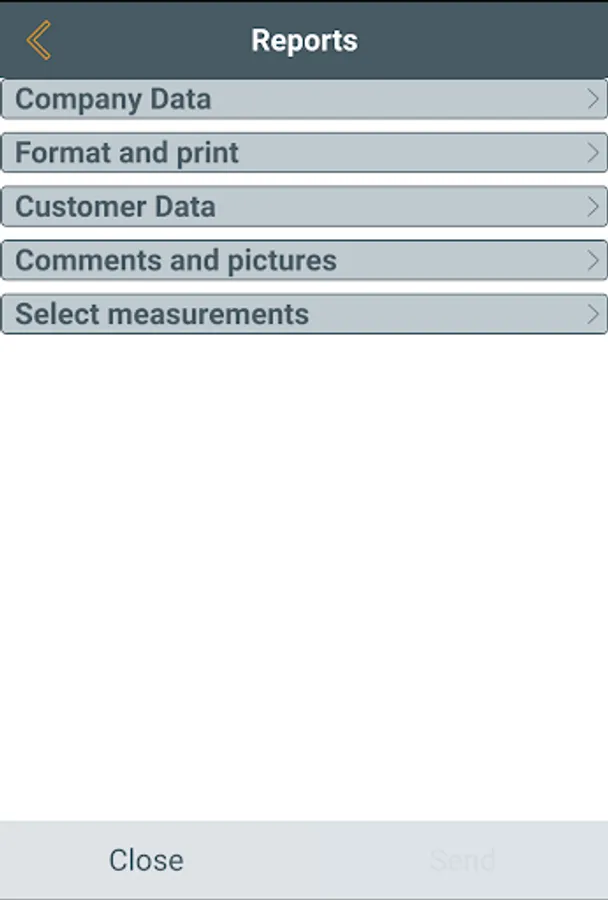Tap the greyed-out Send button
Image resolution: width=608 pixels, height=900 pixels.
tap(462, 860)
